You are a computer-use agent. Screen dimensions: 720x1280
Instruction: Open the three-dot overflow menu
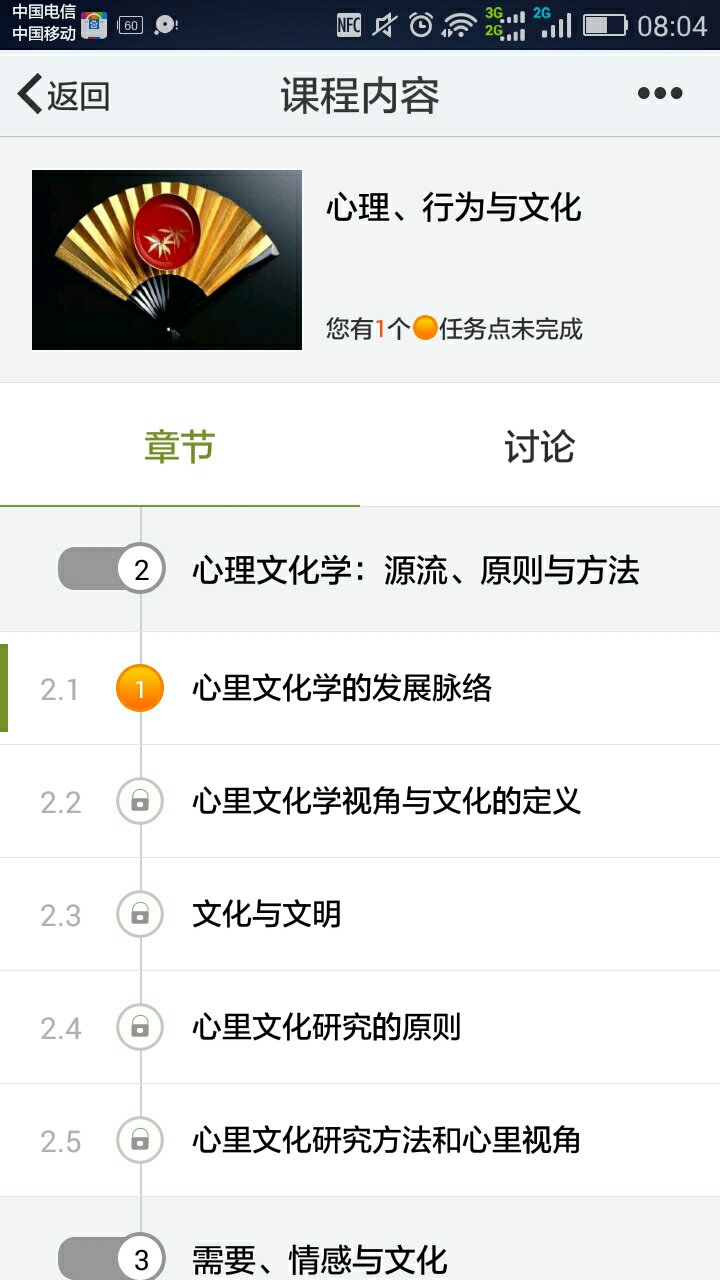(660, 94)
